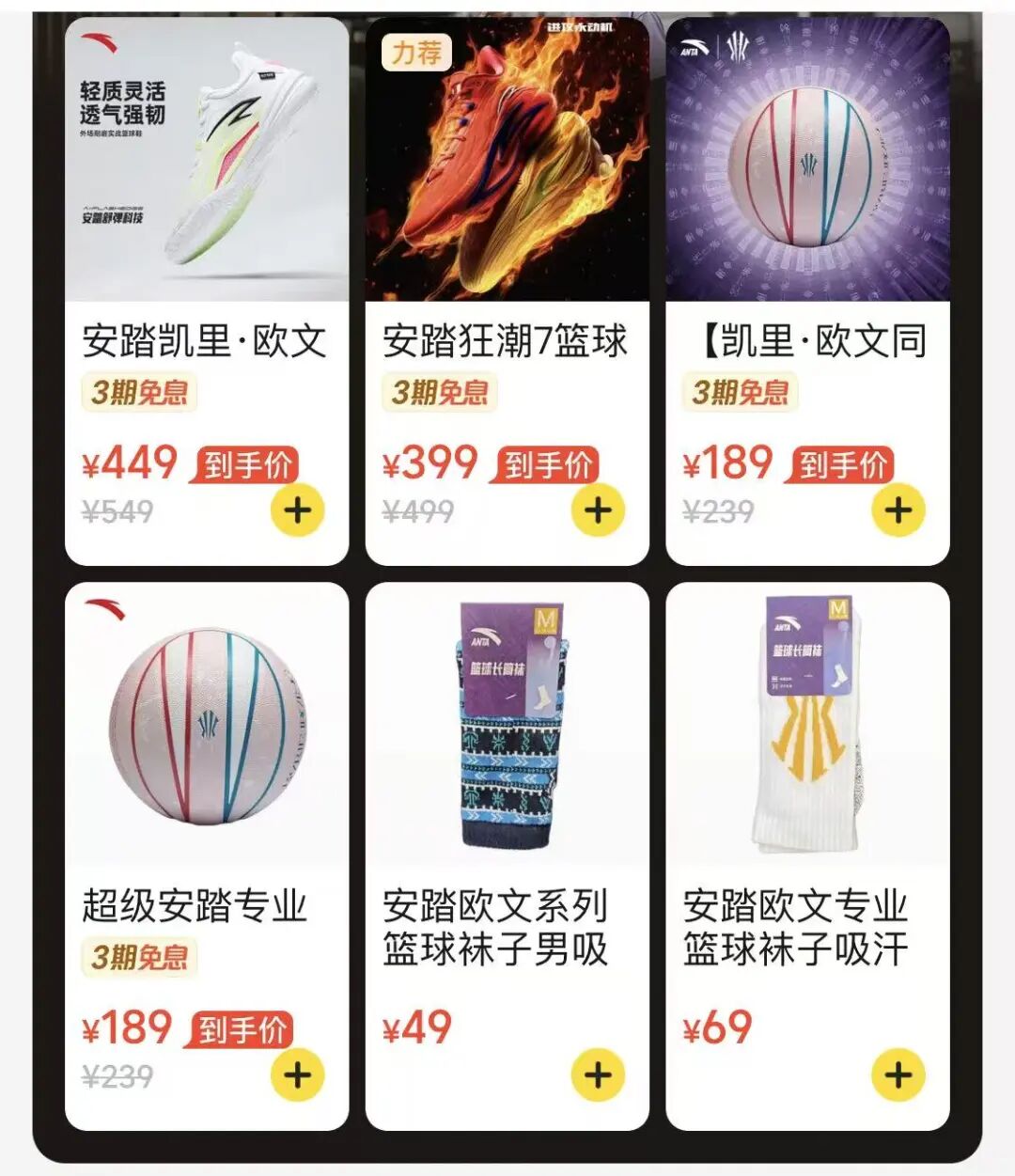Open the 【凯里·欧文同 basketball product card

tap(807, 160)
